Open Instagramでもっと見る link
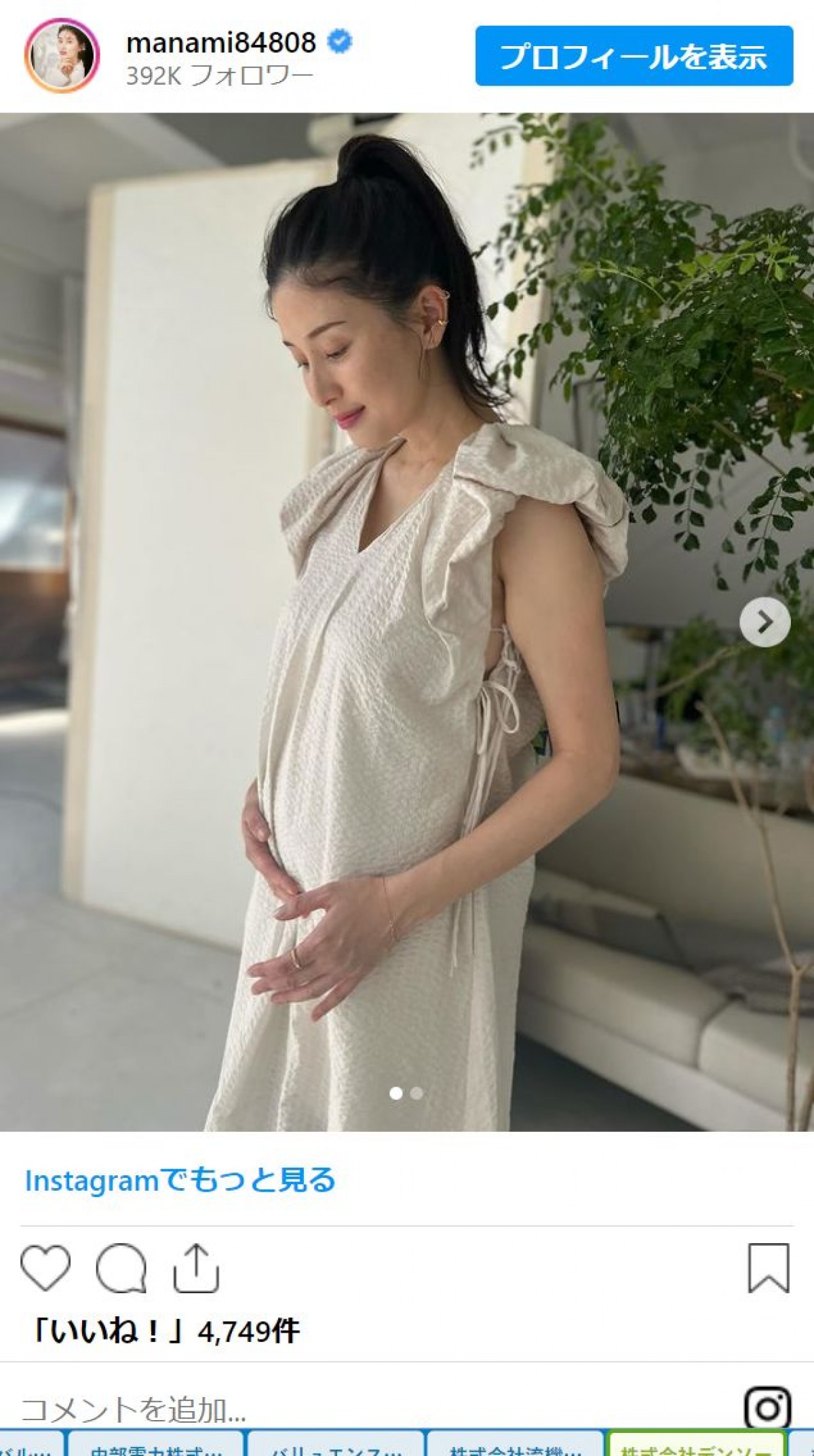The height and width of the screenshot is (1456, 814). pos(180,1181)
